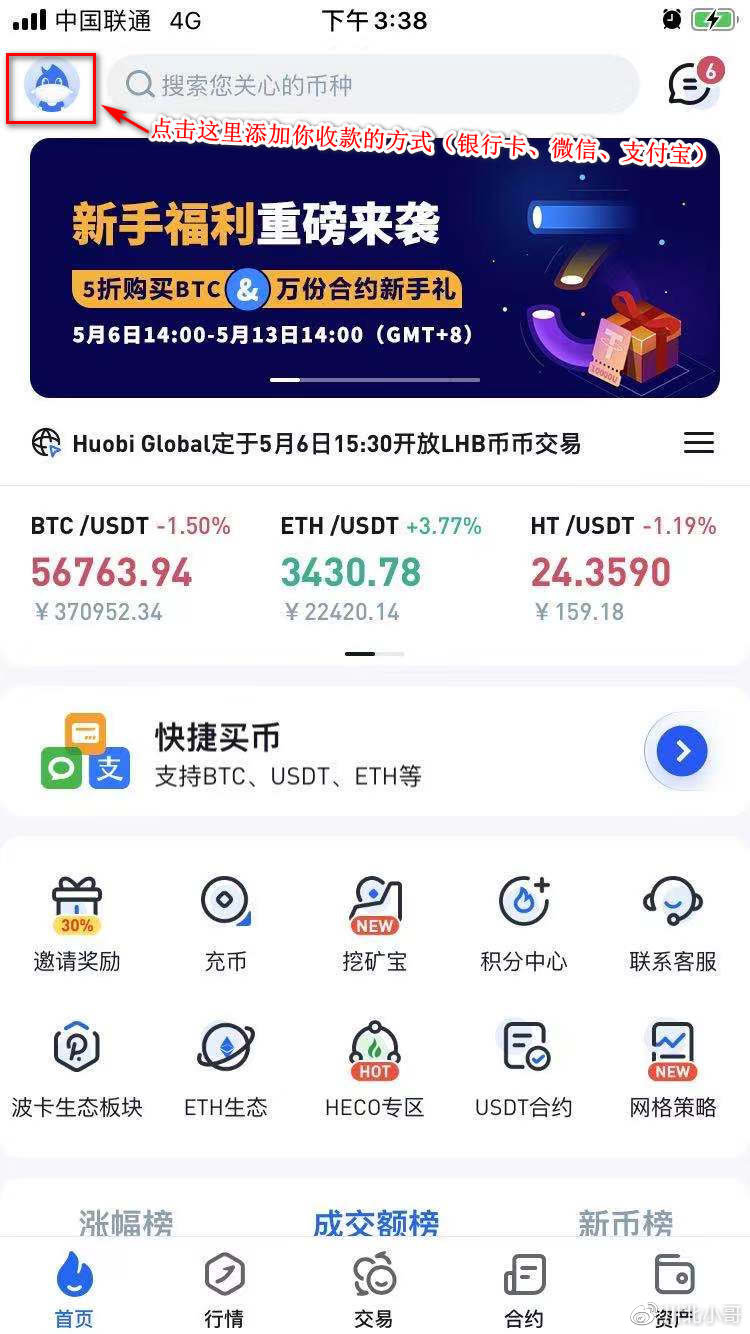This screenshot has height=1334, width=750.
Task: Contact support via 联系客服
Action: (x=673, y=922)
